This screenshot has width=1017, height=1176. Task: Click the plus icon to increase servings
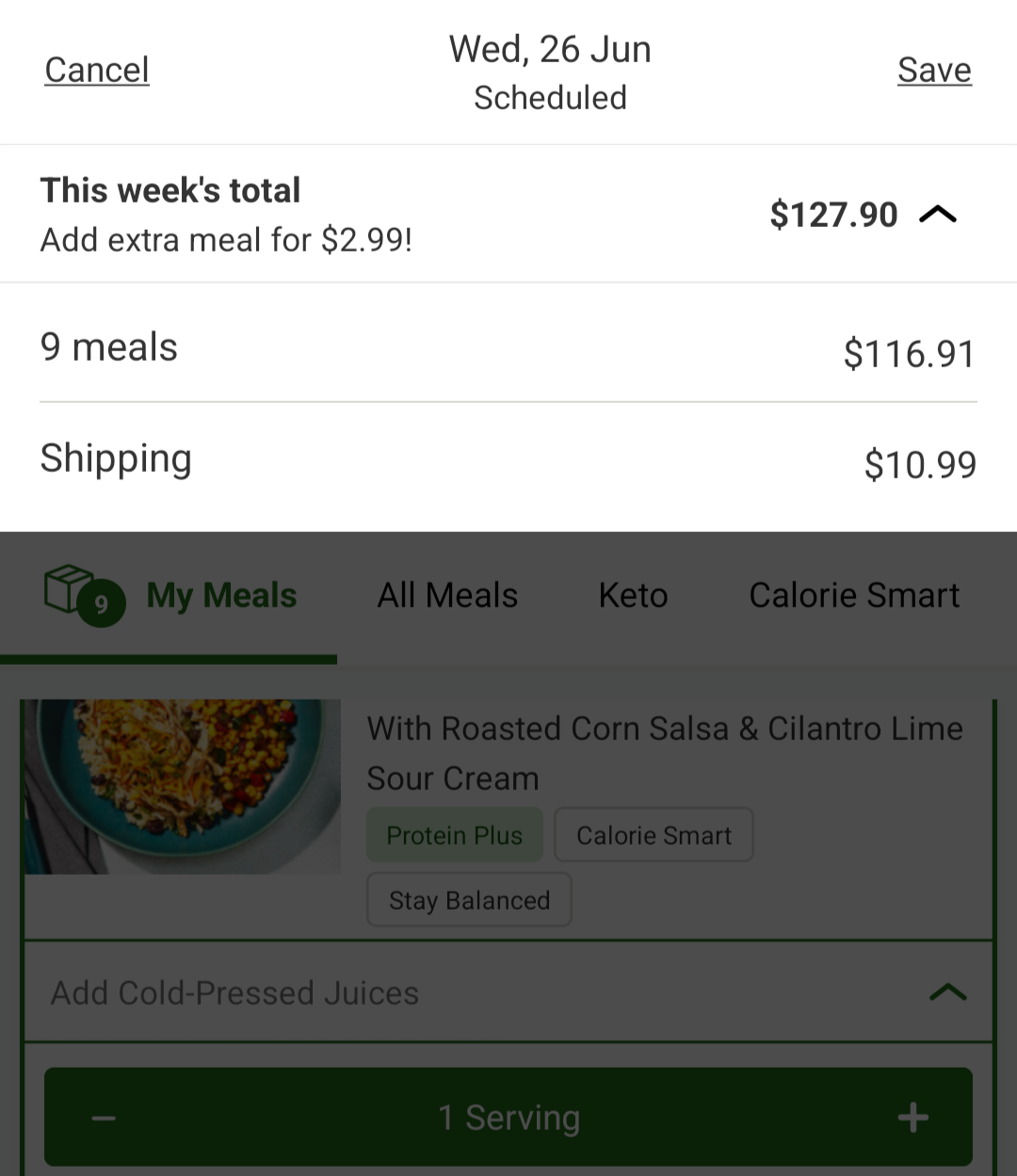tap(911, 1118)
